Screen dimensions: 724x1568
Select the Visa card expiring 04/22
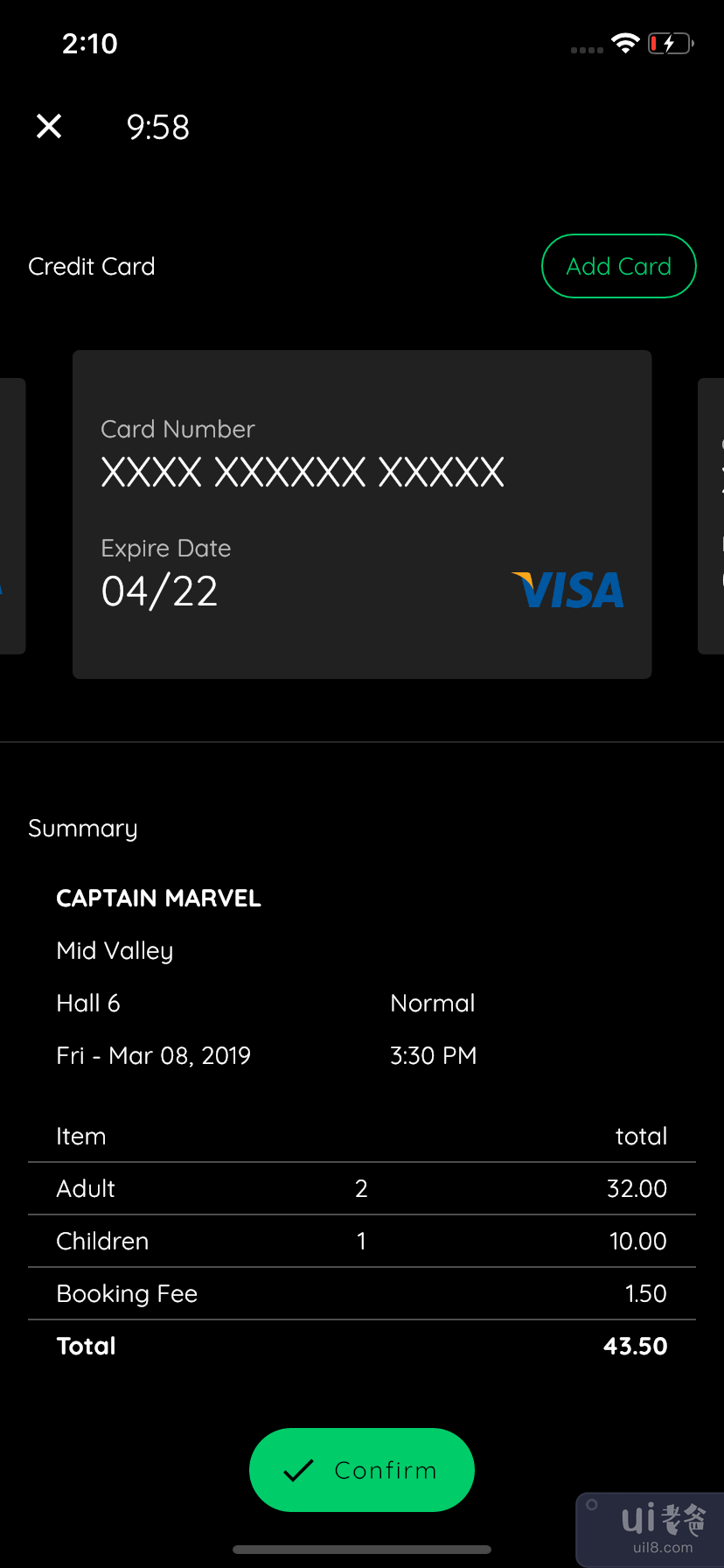[362, 514]
